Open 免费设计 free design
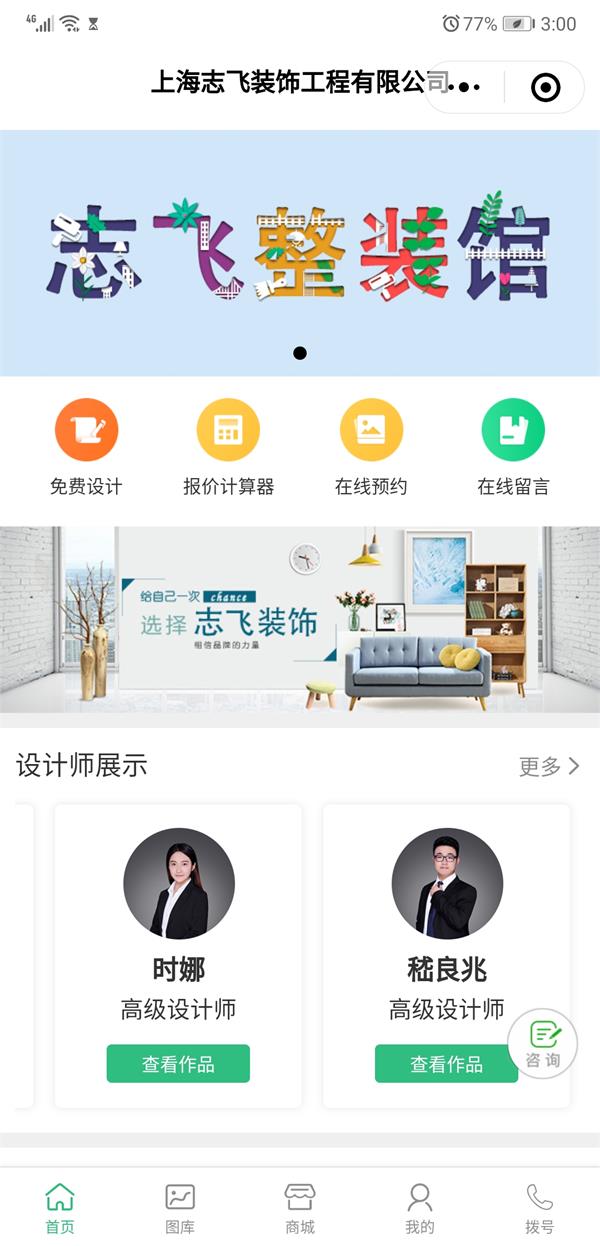 [x=86, y=430]
